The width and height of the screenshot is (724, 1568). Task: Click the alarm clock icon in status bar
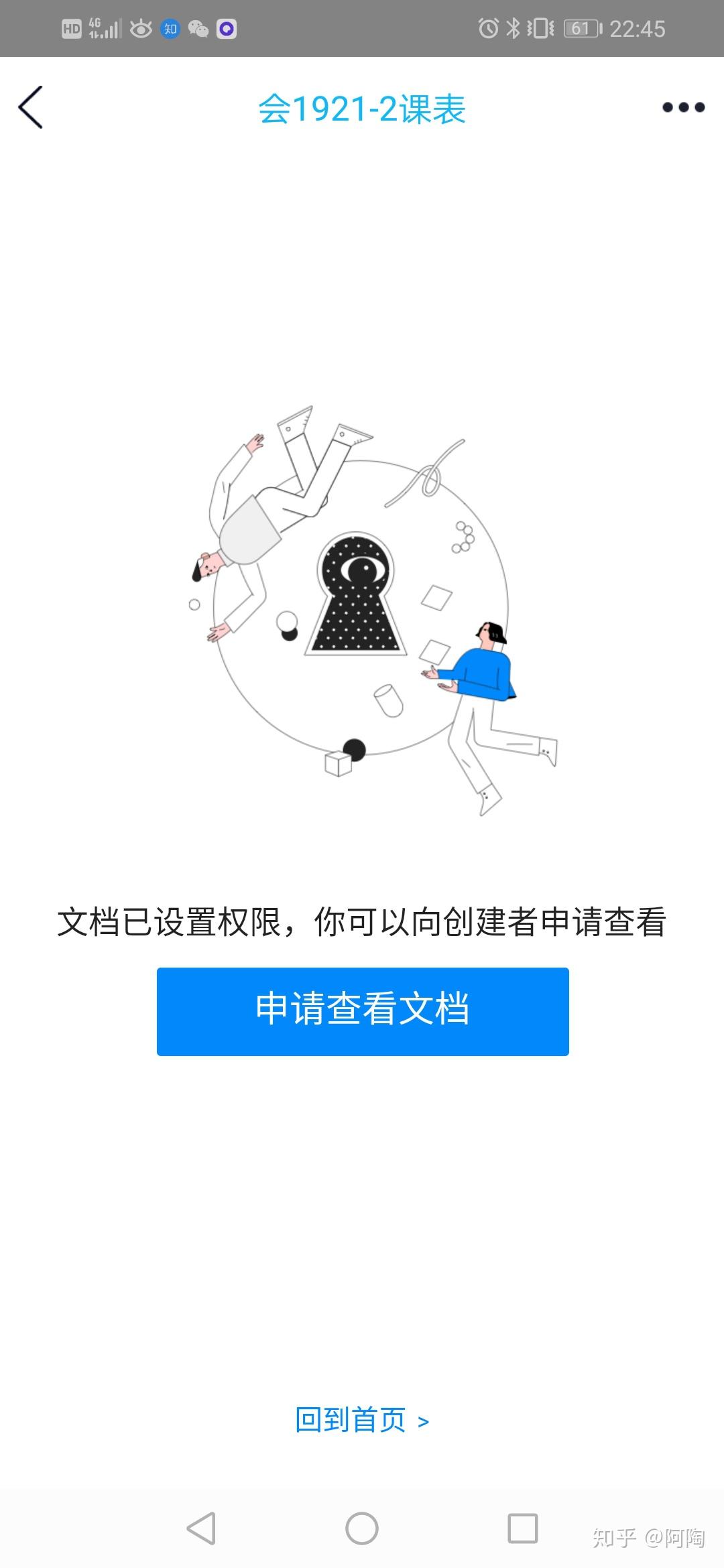tap(488, 29)
